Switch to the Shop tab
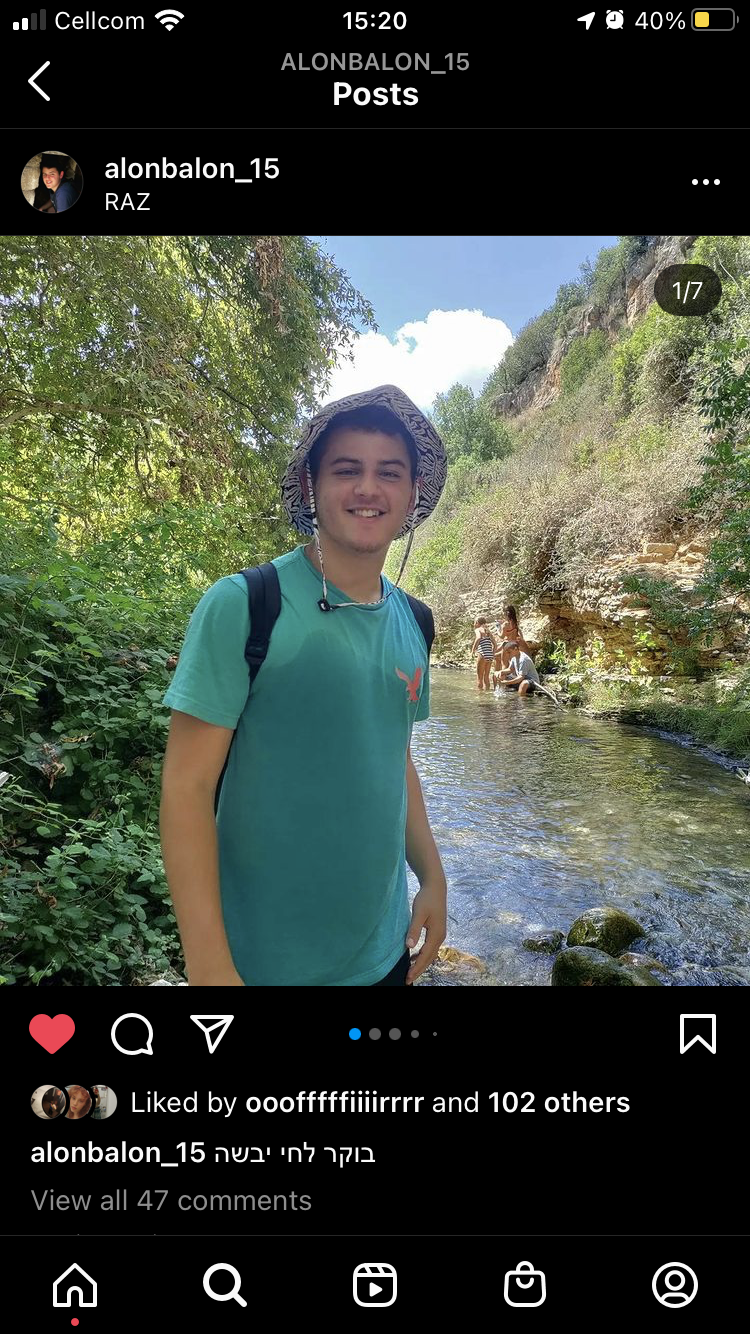750x1334 pixels. point(525,1286)
